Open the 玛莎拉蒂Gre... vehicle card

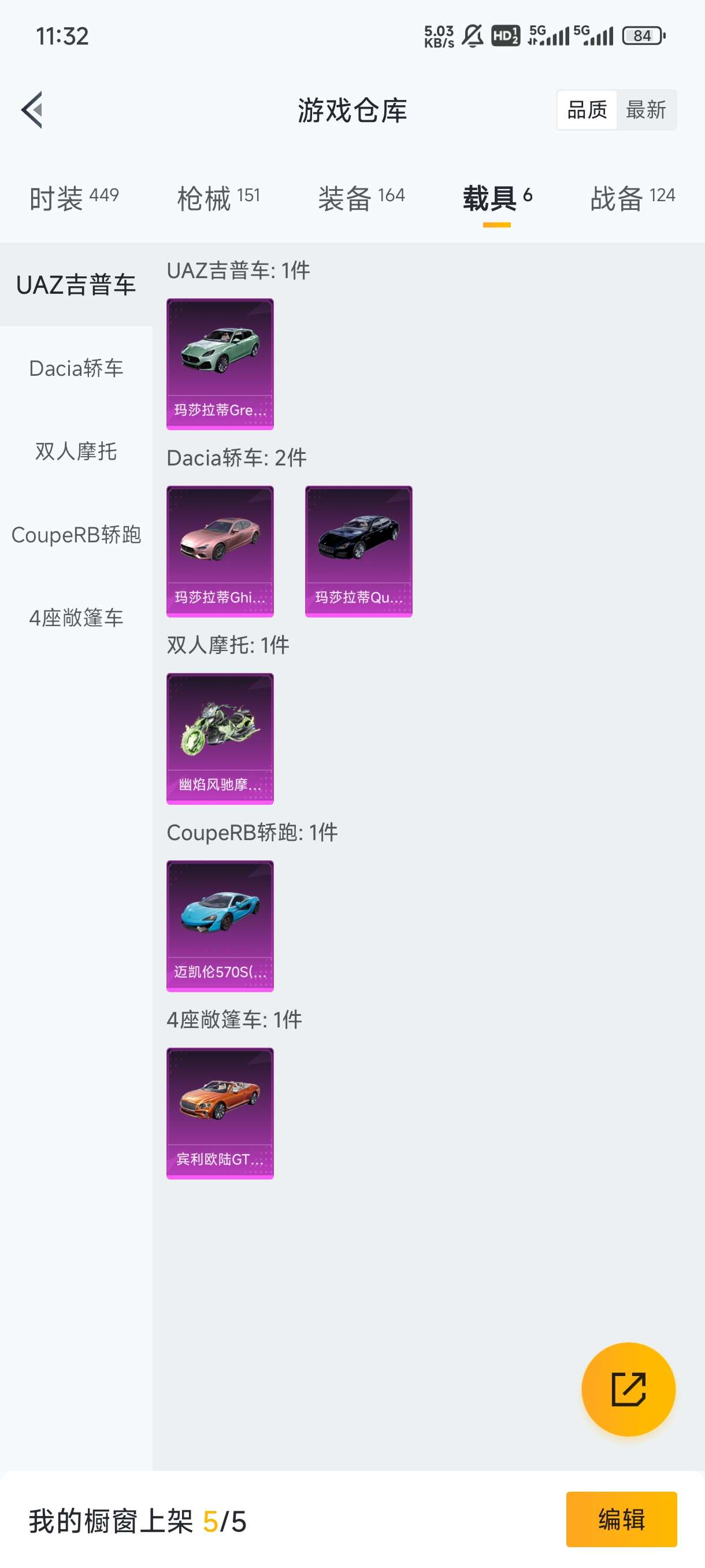tap(220, 364)
